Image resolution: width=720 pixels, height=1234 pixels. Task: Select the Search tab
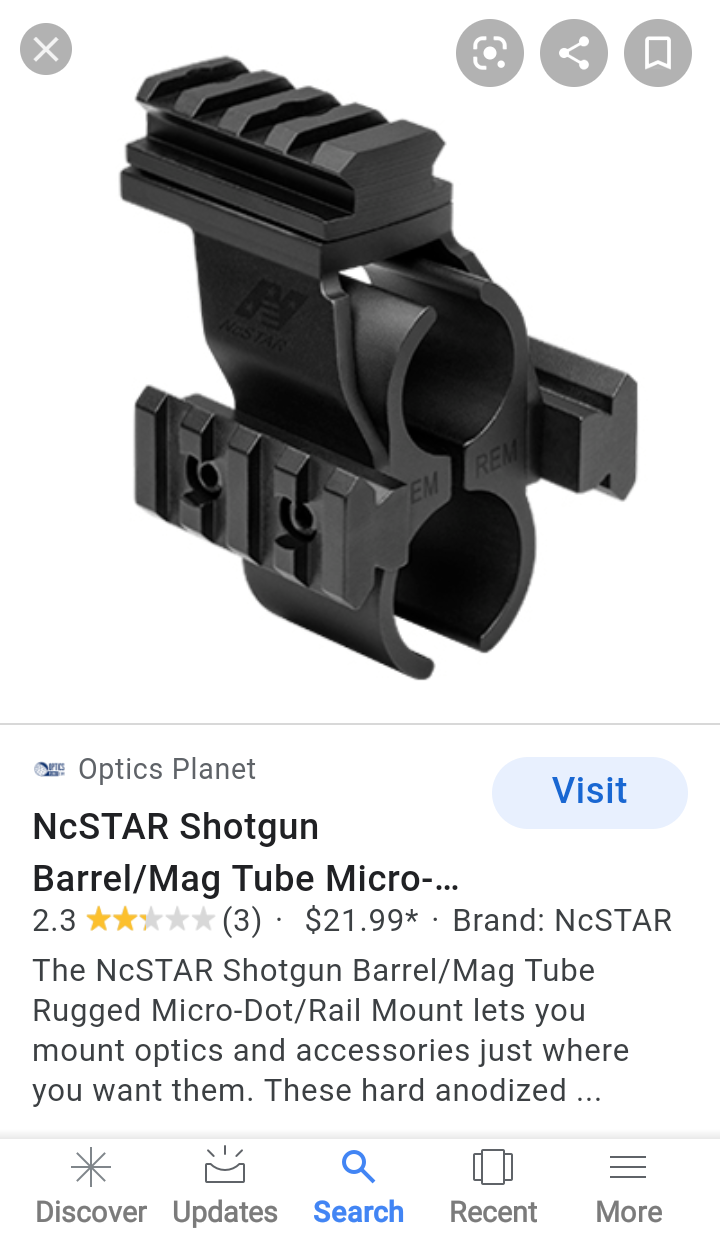[358, 1187]
